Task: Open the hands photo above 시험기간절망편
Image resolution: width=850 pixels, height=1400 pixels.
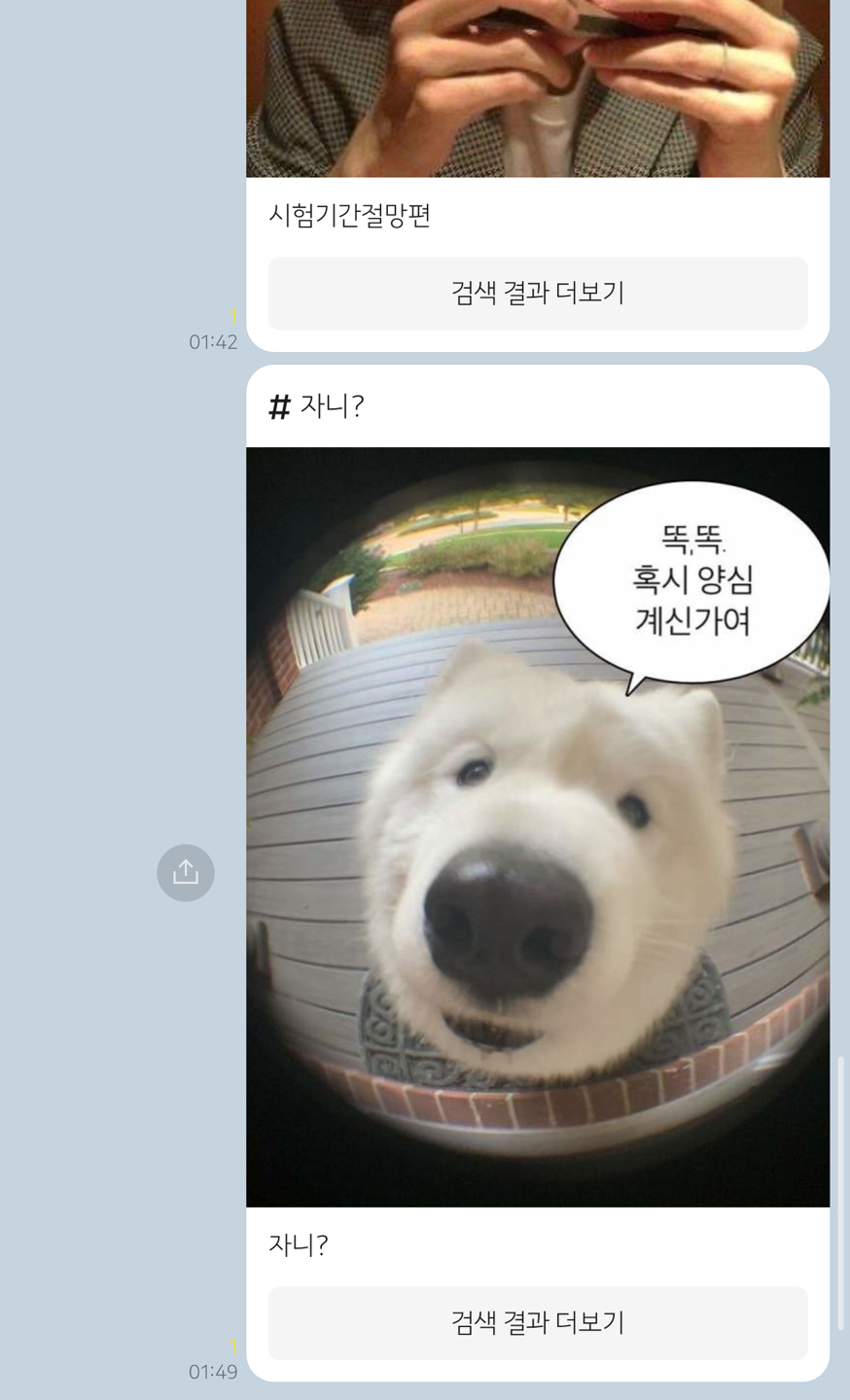Action: (x=537, y=87)
